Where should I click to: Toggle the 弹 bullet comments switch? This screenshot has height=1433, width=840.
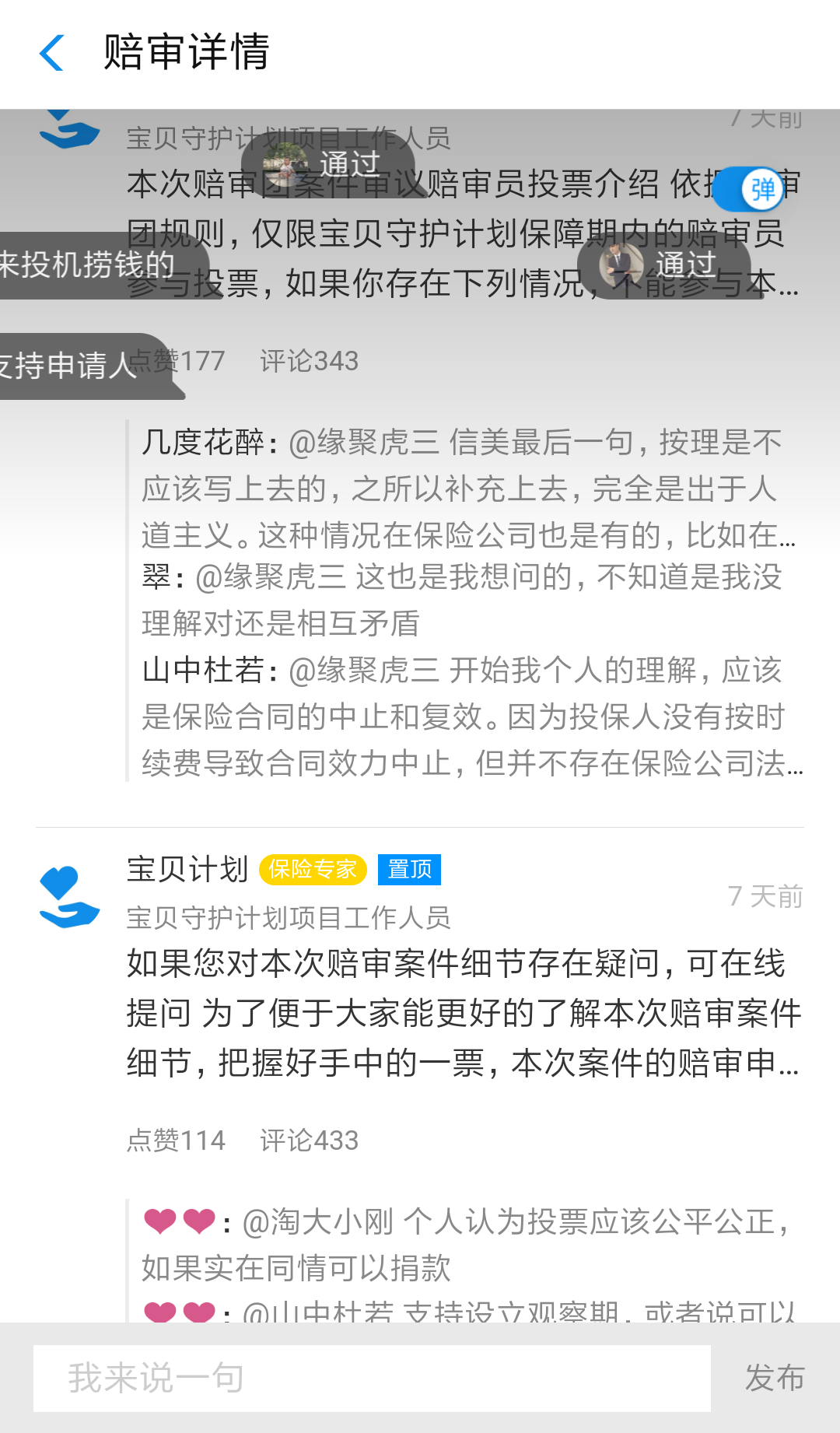(748, 189)
